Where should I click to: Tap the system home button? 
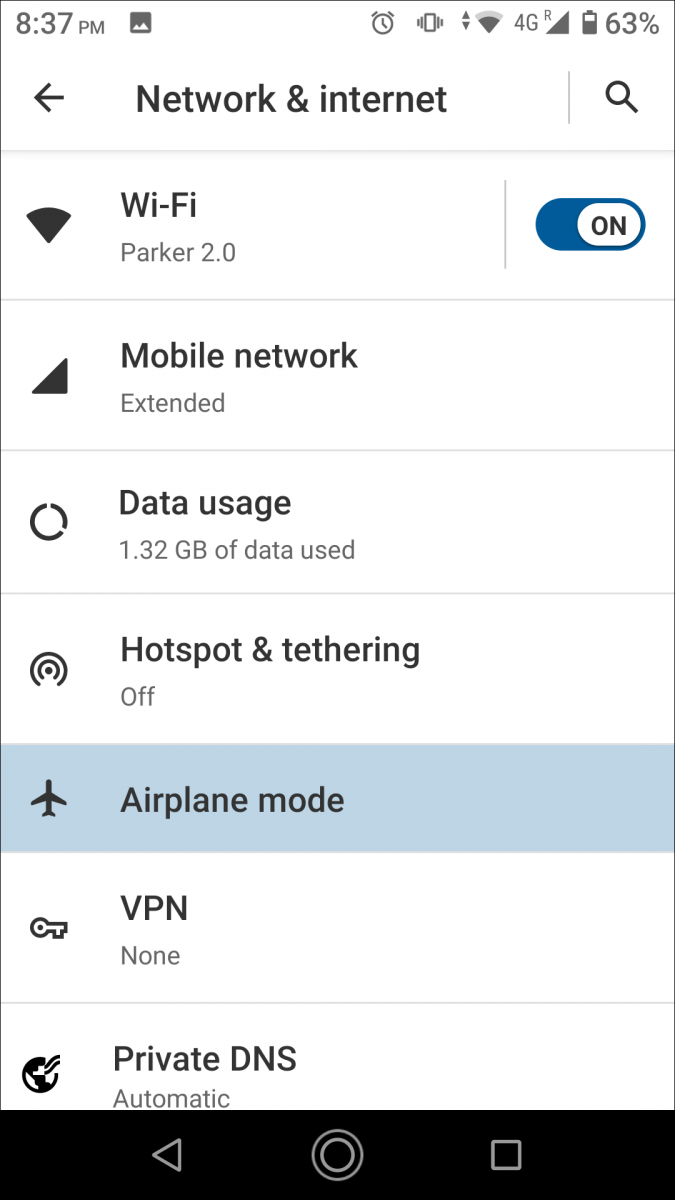[x=337, y=1155]
